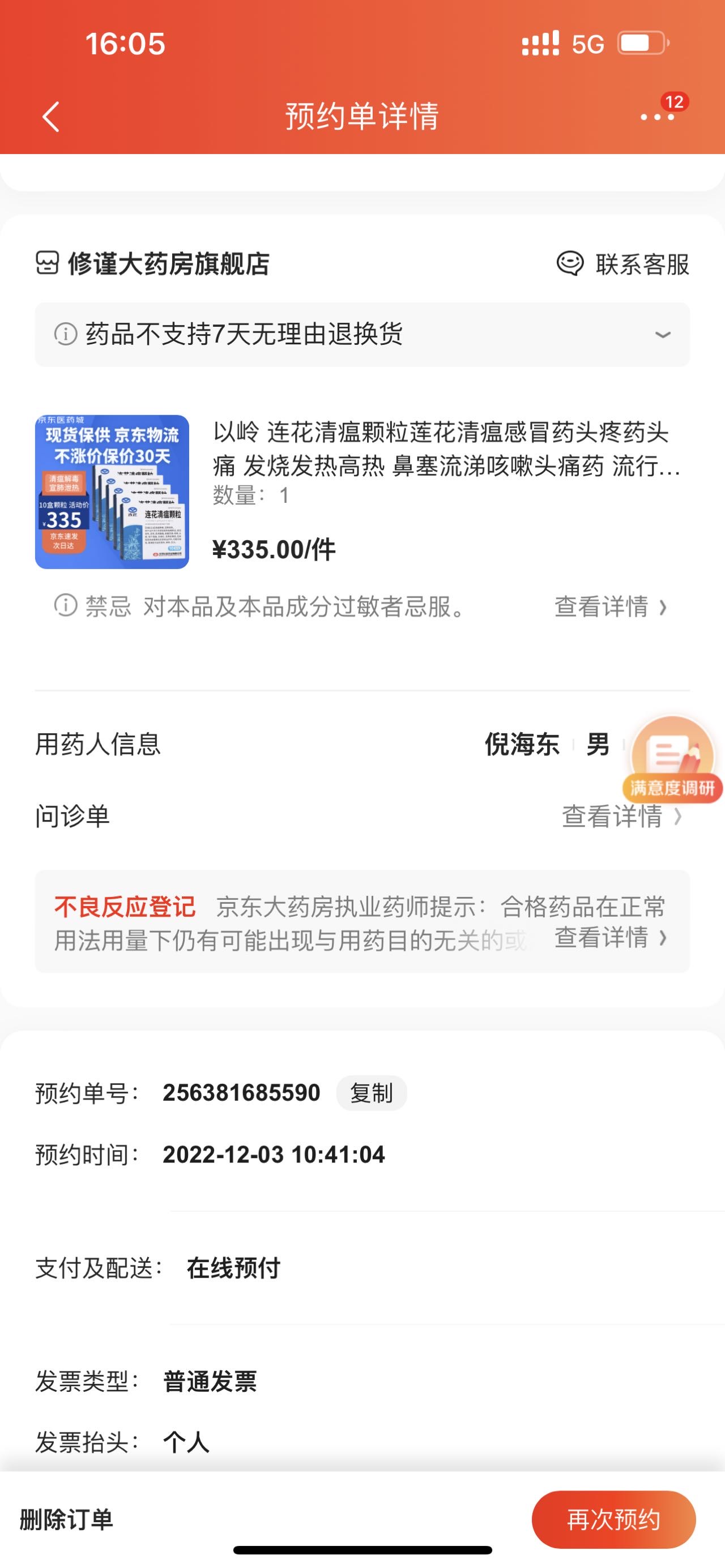
Task: Open the 修谨大药房旗舰店 store page
Action: coord(152,264)
